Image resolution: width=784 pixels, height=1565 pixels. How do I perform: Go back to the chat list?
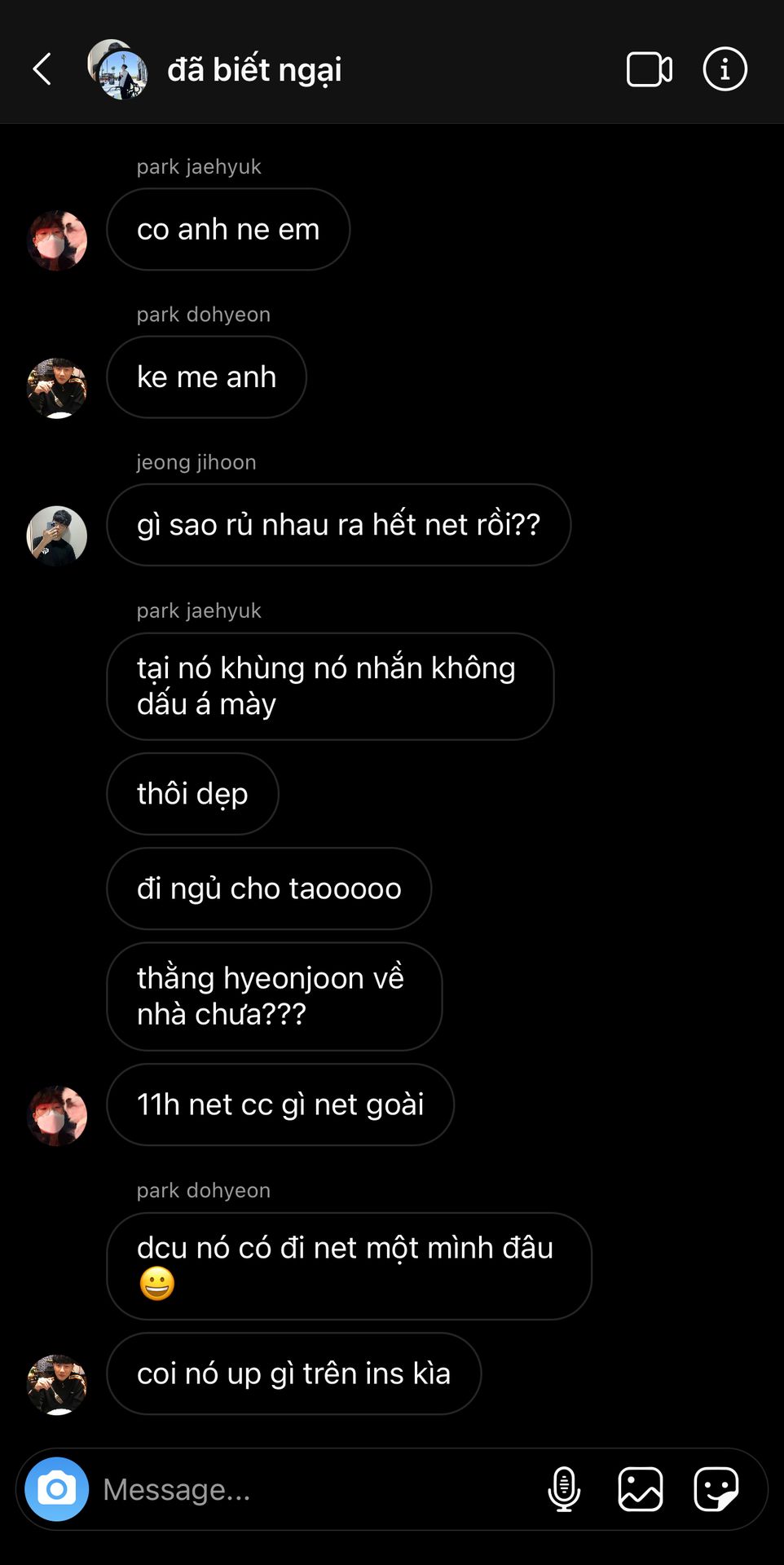point(42,69)
